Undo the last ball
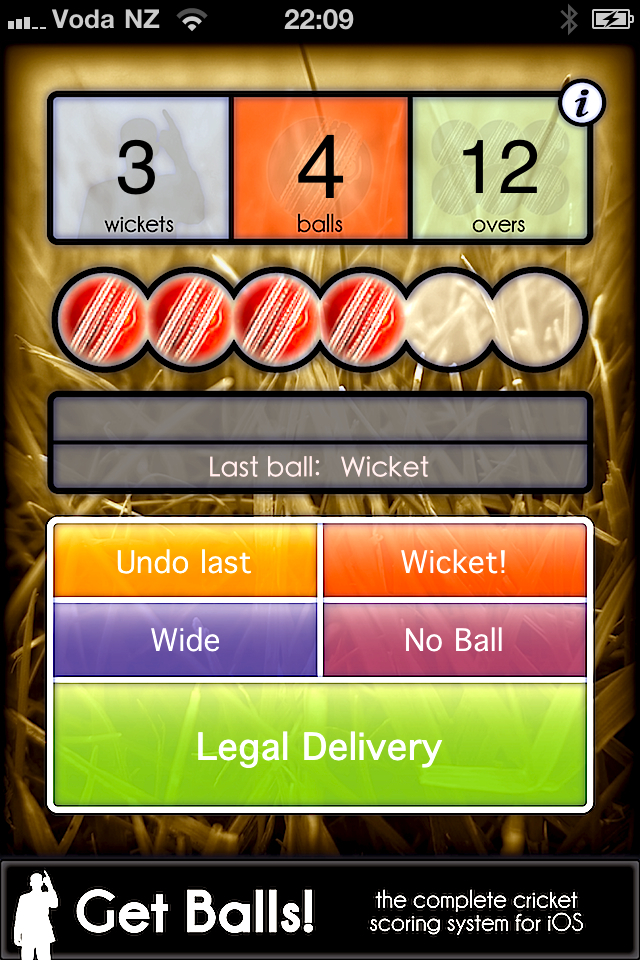The height and width of the screenshot is (960, 640). pyautogui.click(x=185, y=561)
